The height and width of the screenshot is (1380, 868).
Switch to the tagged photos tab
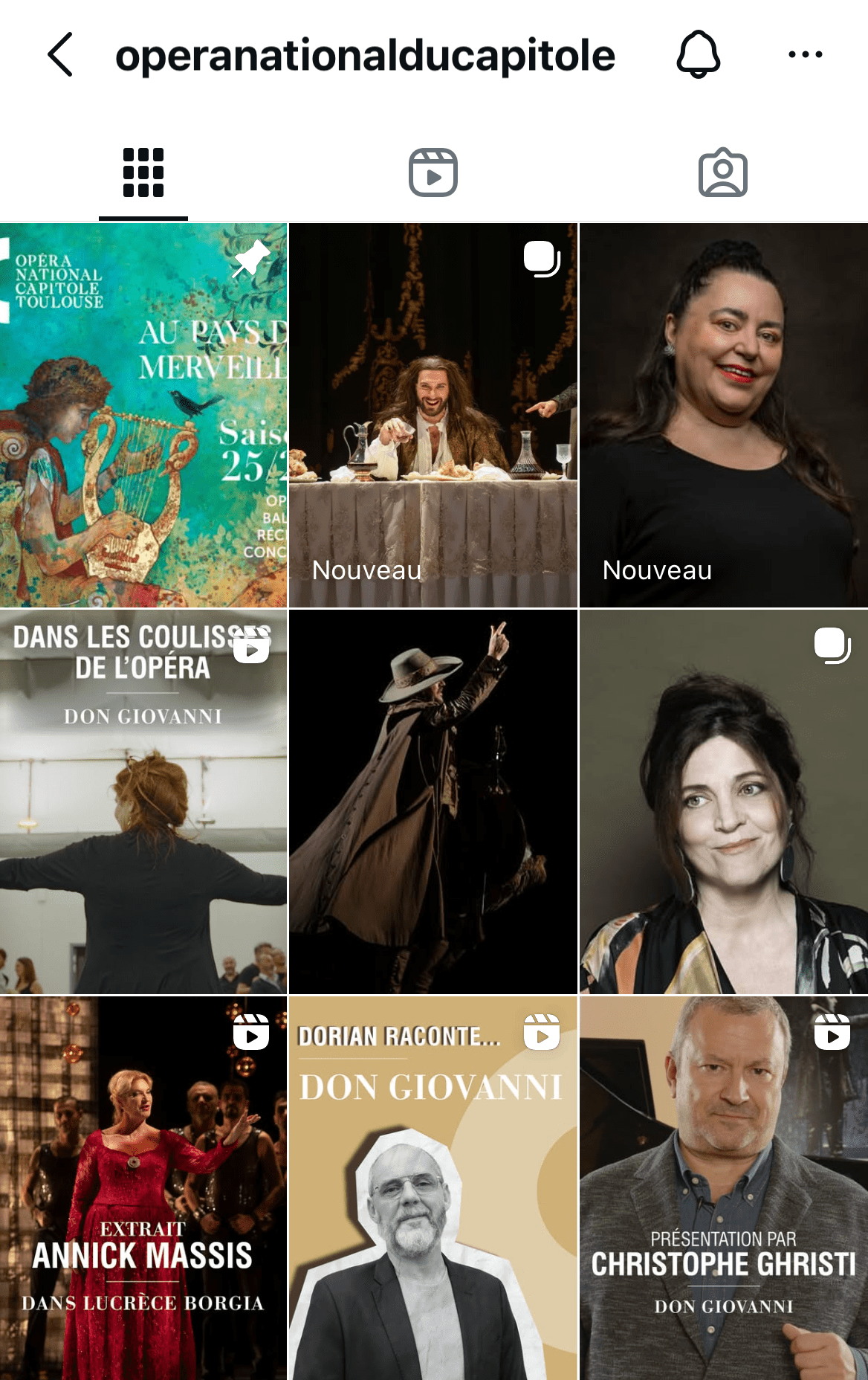pyautogui.click(x=722, y=173)
